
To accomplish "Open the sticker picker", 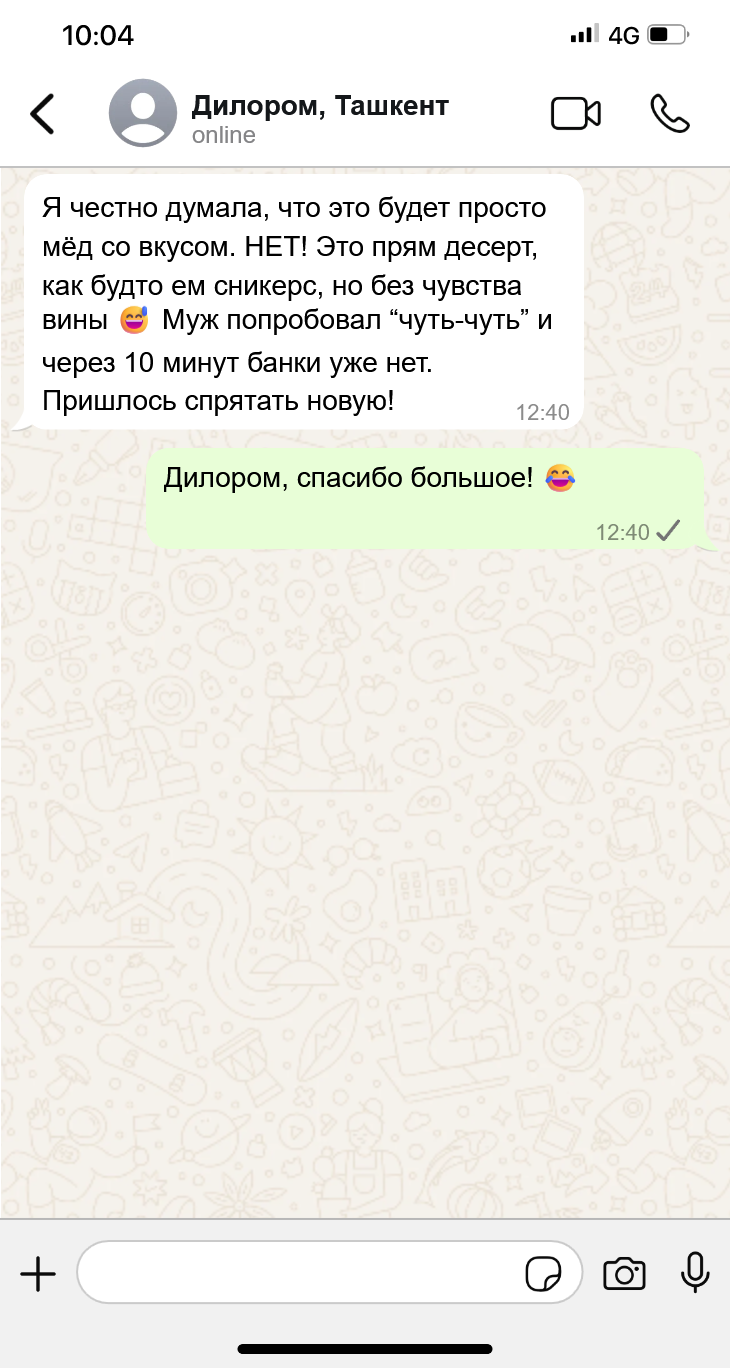I will (x=543, y=1275).
